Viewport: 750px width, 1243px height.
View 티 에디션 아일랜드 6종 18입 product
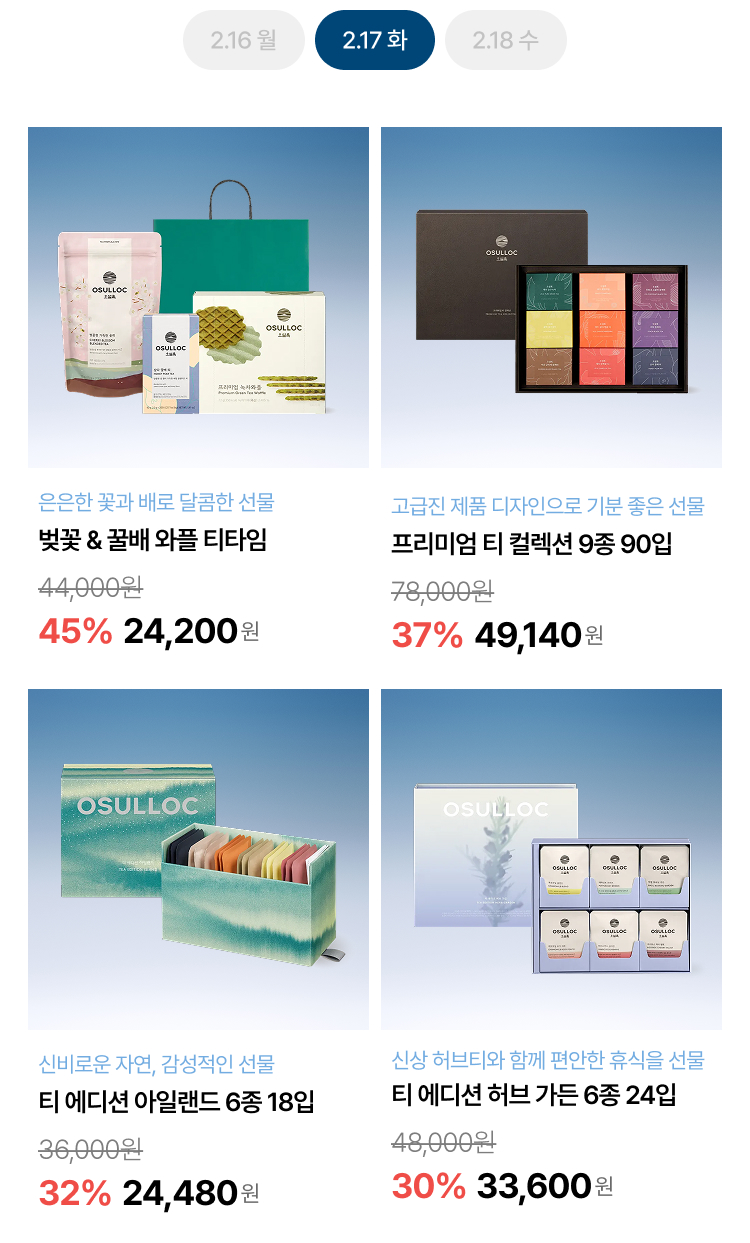pos(198,859)
